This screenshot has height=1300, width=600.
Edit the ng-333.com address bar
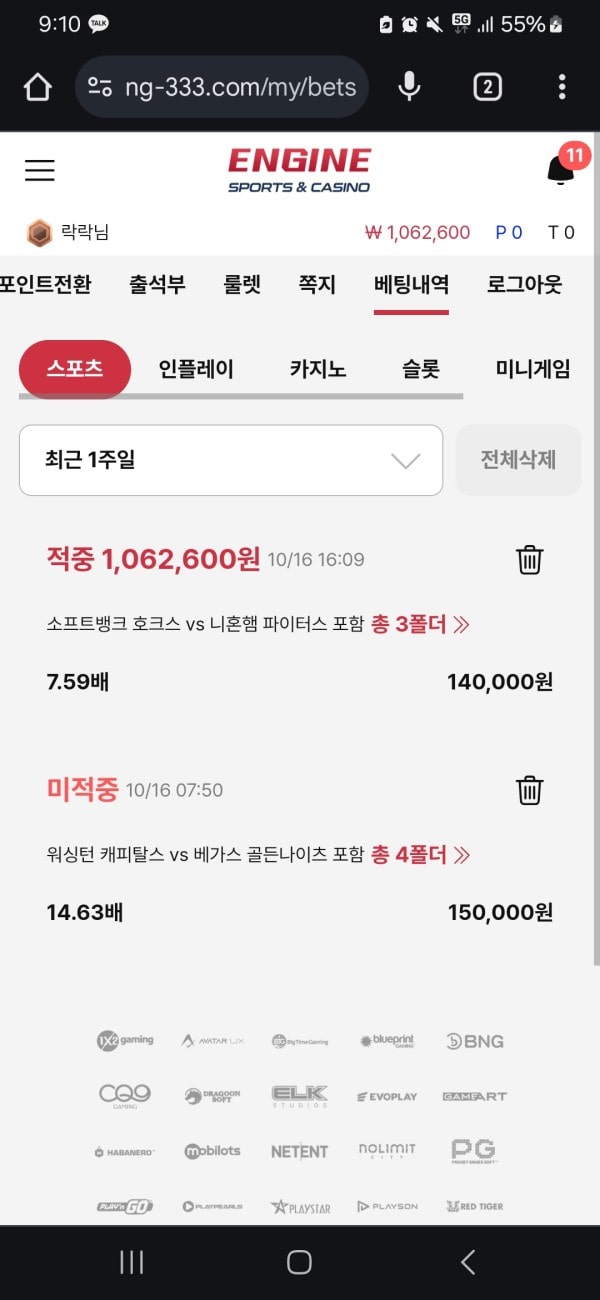[x=222, y=87]
